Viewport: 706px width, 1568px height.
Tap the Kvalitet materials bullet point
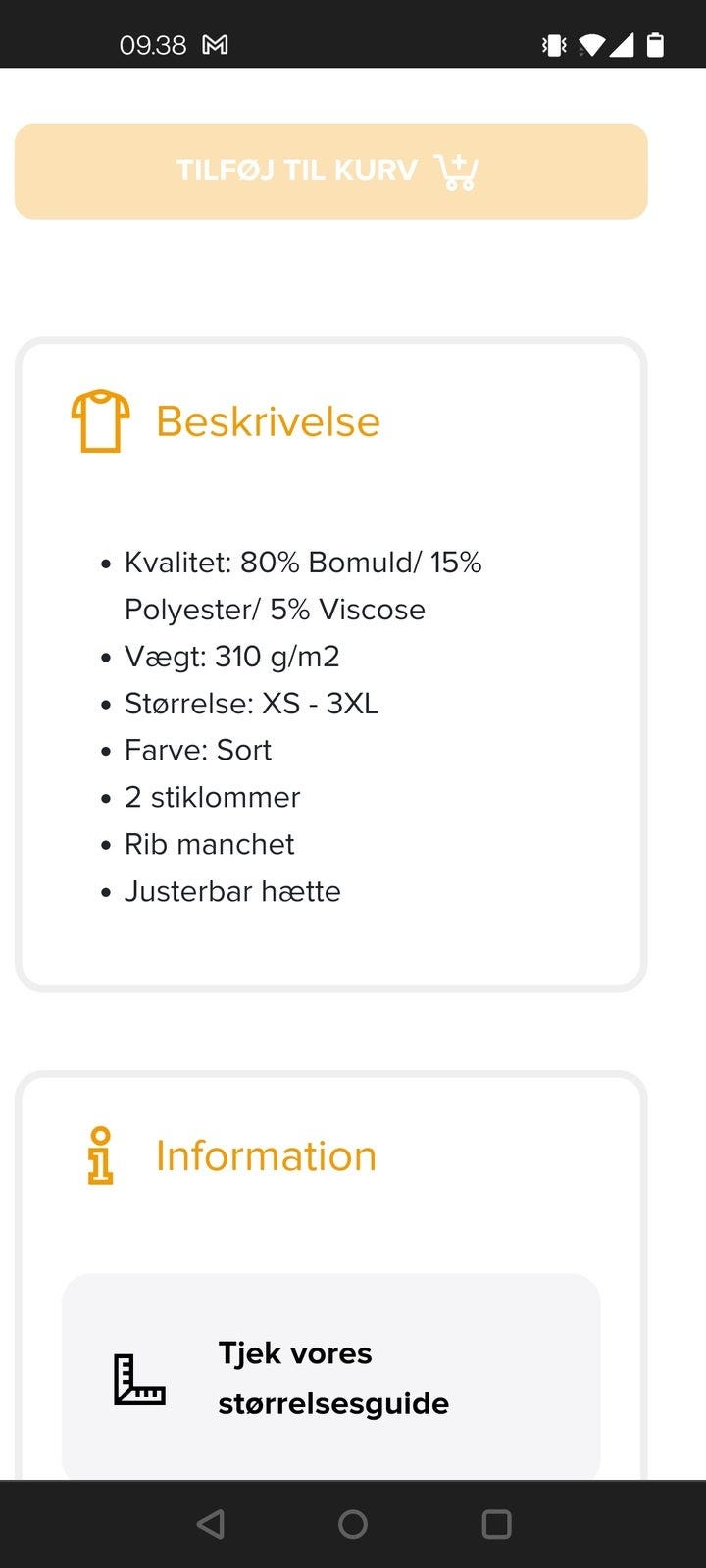(304, 585)
